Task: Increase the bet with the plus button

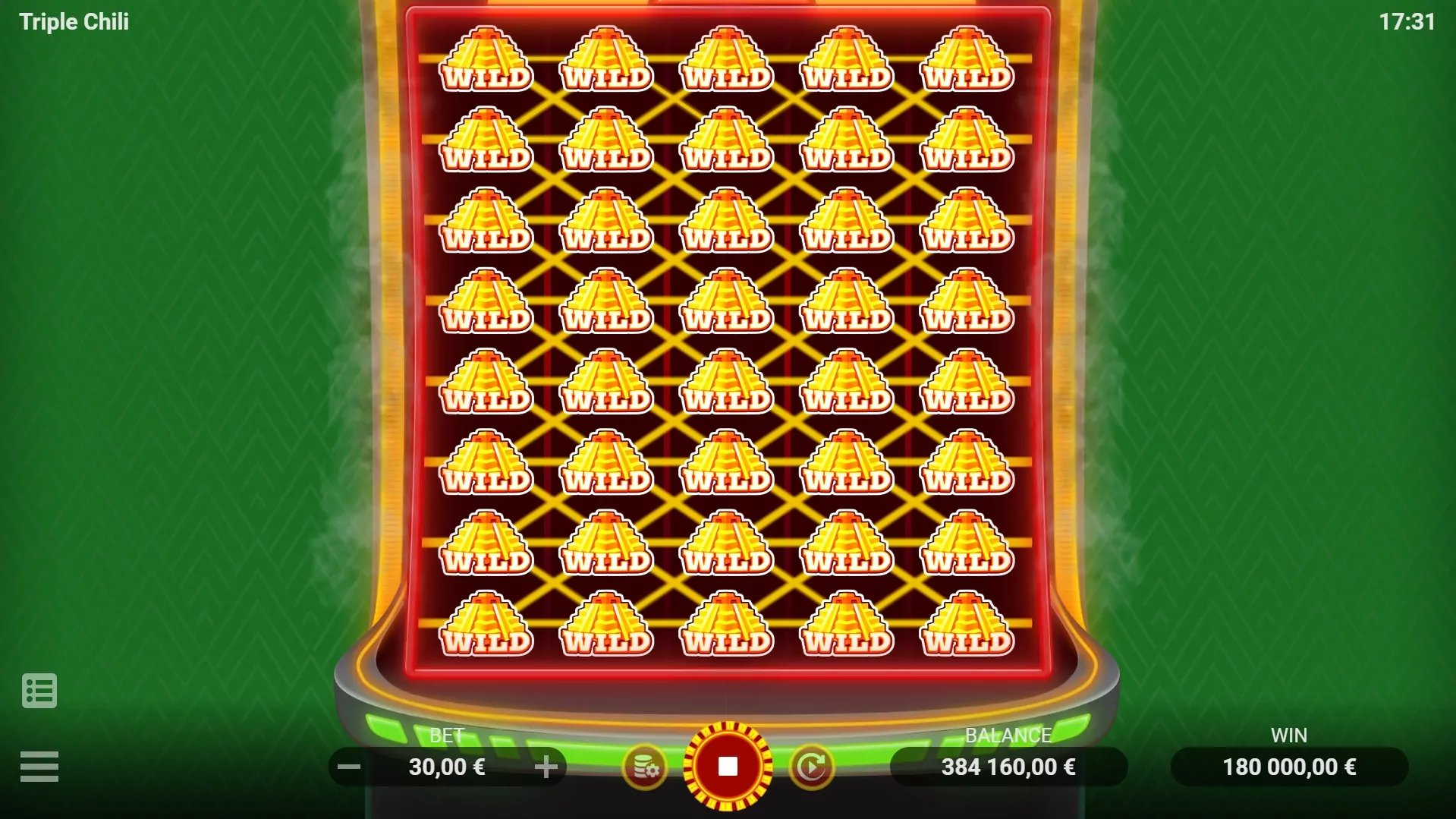Action: [546, 767]
